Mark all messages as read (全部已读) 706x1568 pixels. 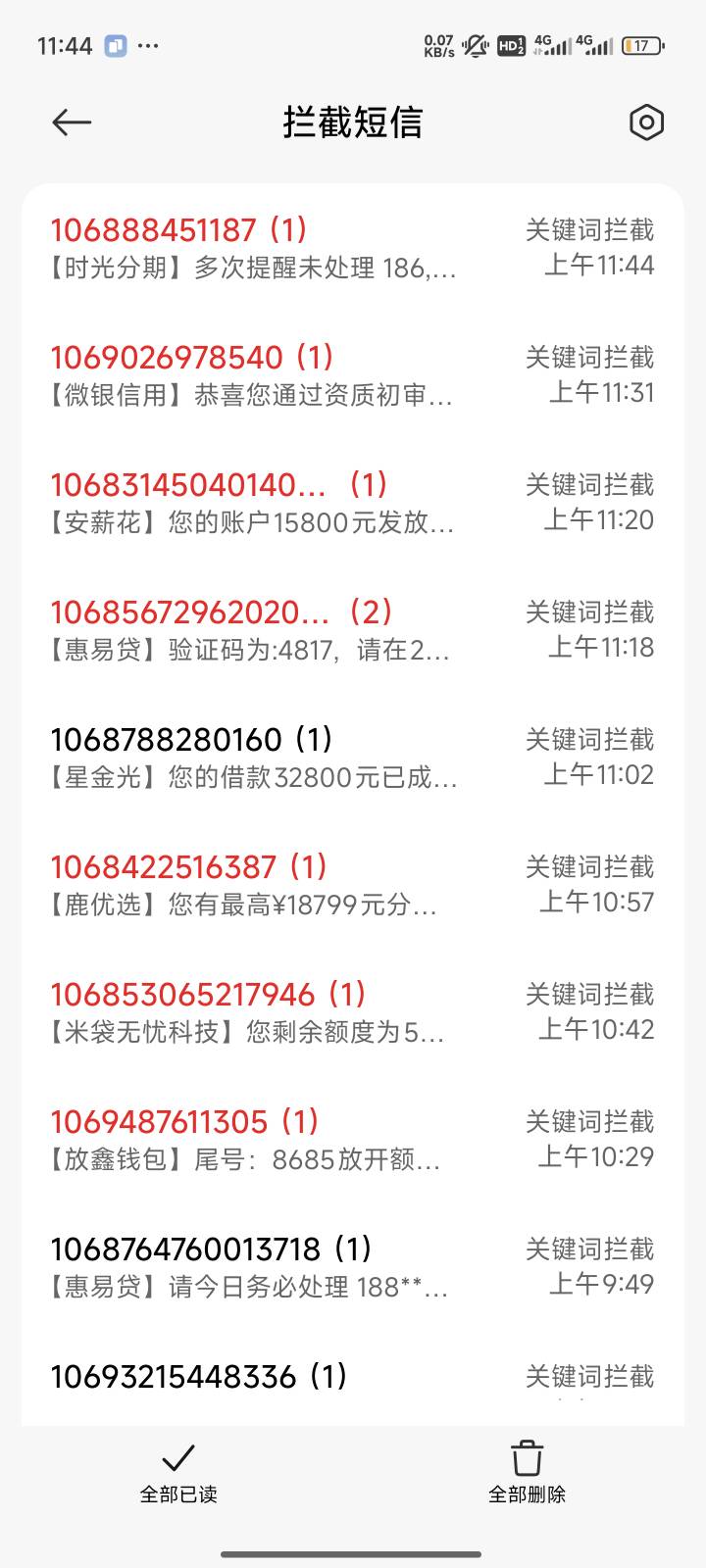178,1473
